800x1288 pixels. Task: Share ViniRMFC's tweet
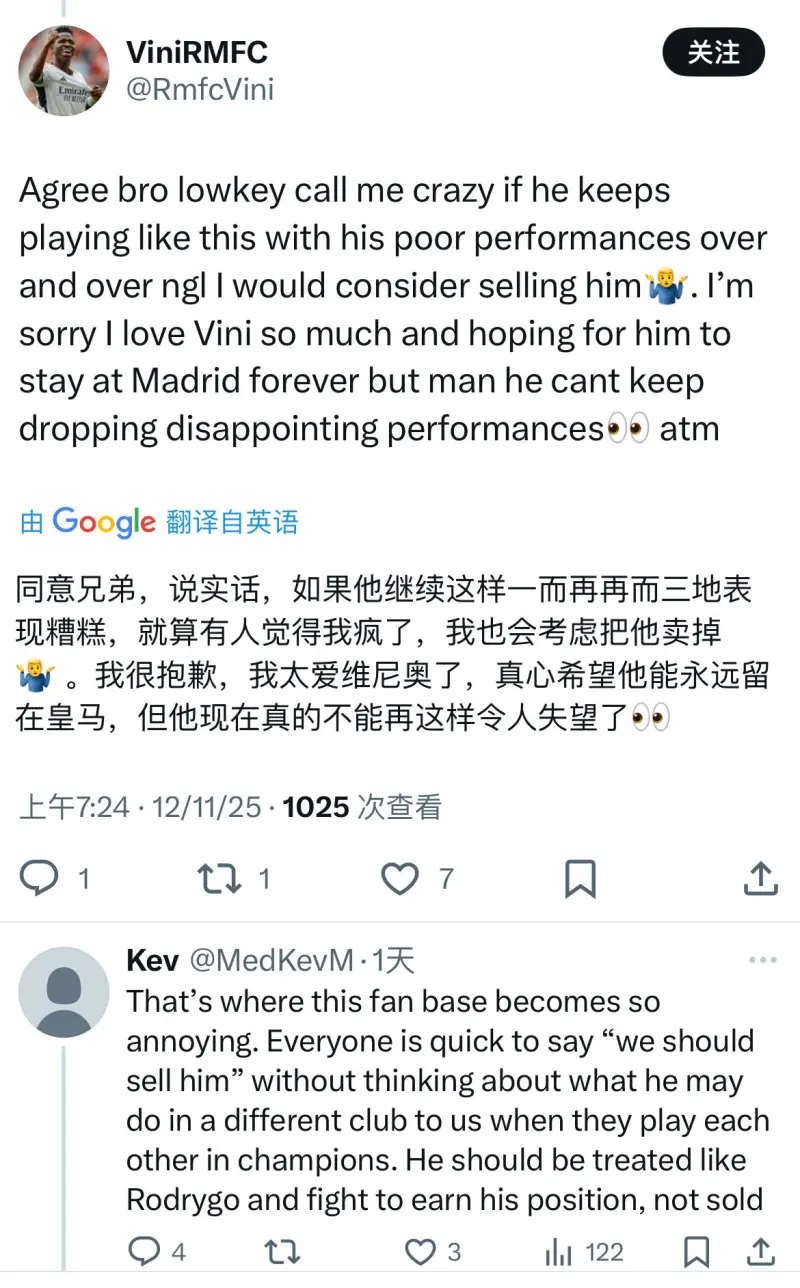click(x=761, y=879)
